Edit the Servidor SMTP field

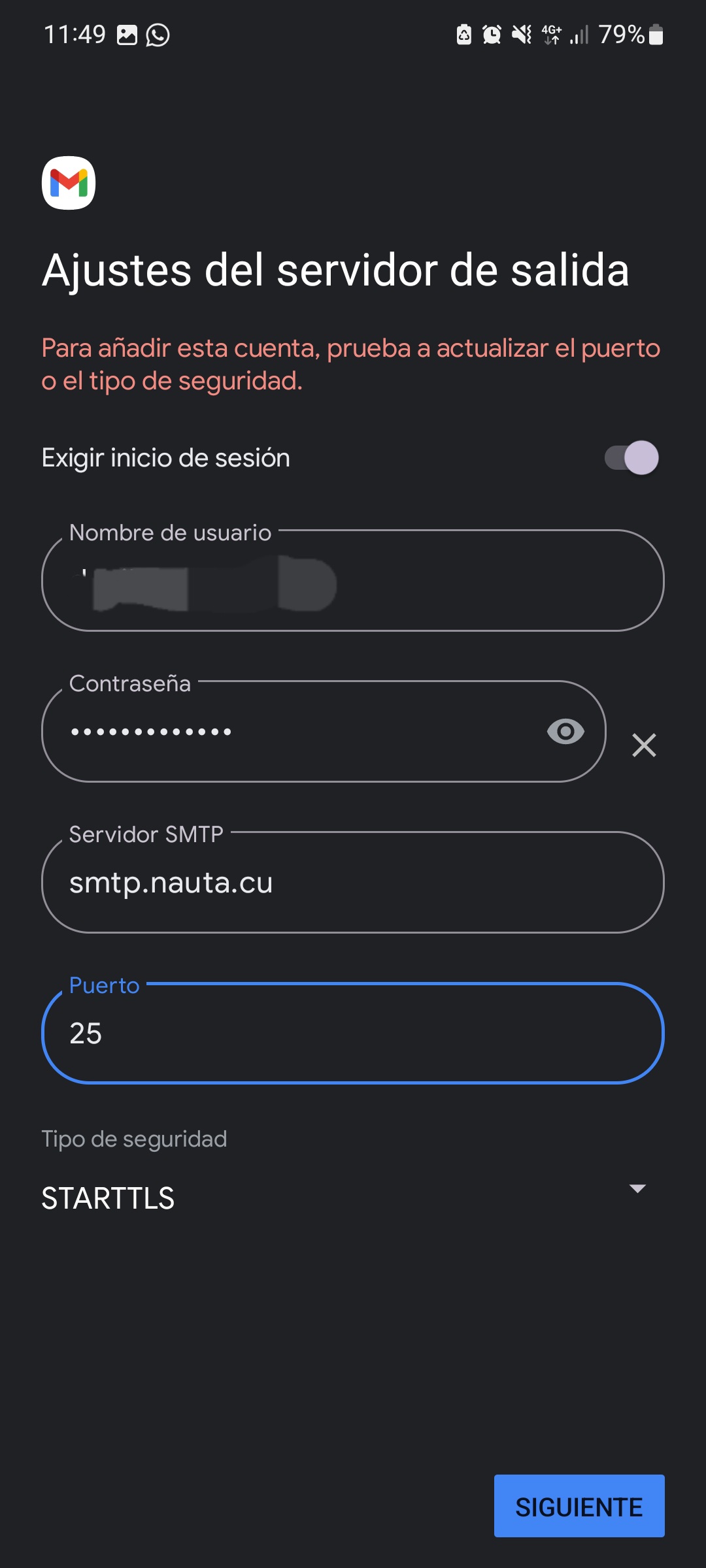coord(353,882)
